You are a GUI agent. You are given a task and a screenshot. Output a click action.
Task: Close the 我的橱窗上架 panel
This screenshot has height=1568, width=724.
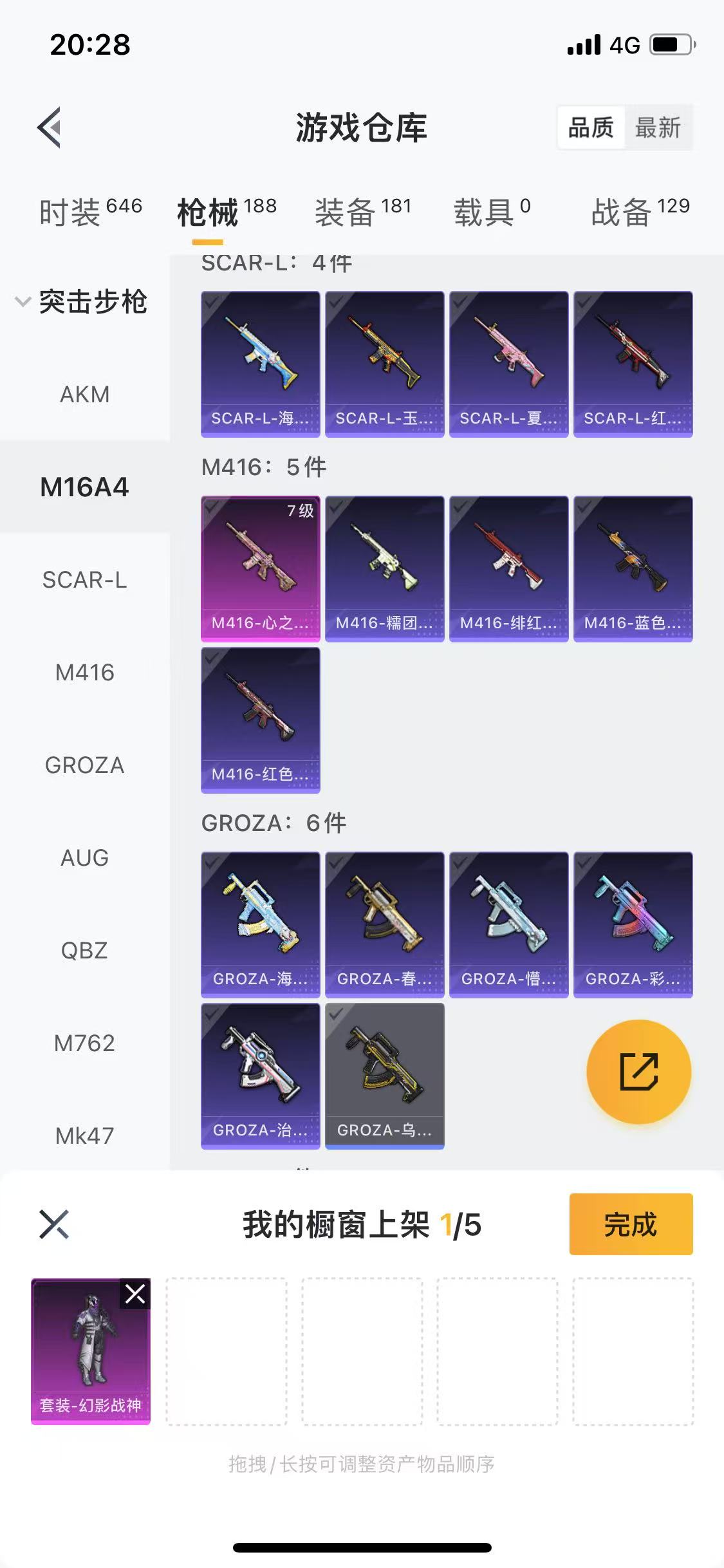tap(54, 1224)
